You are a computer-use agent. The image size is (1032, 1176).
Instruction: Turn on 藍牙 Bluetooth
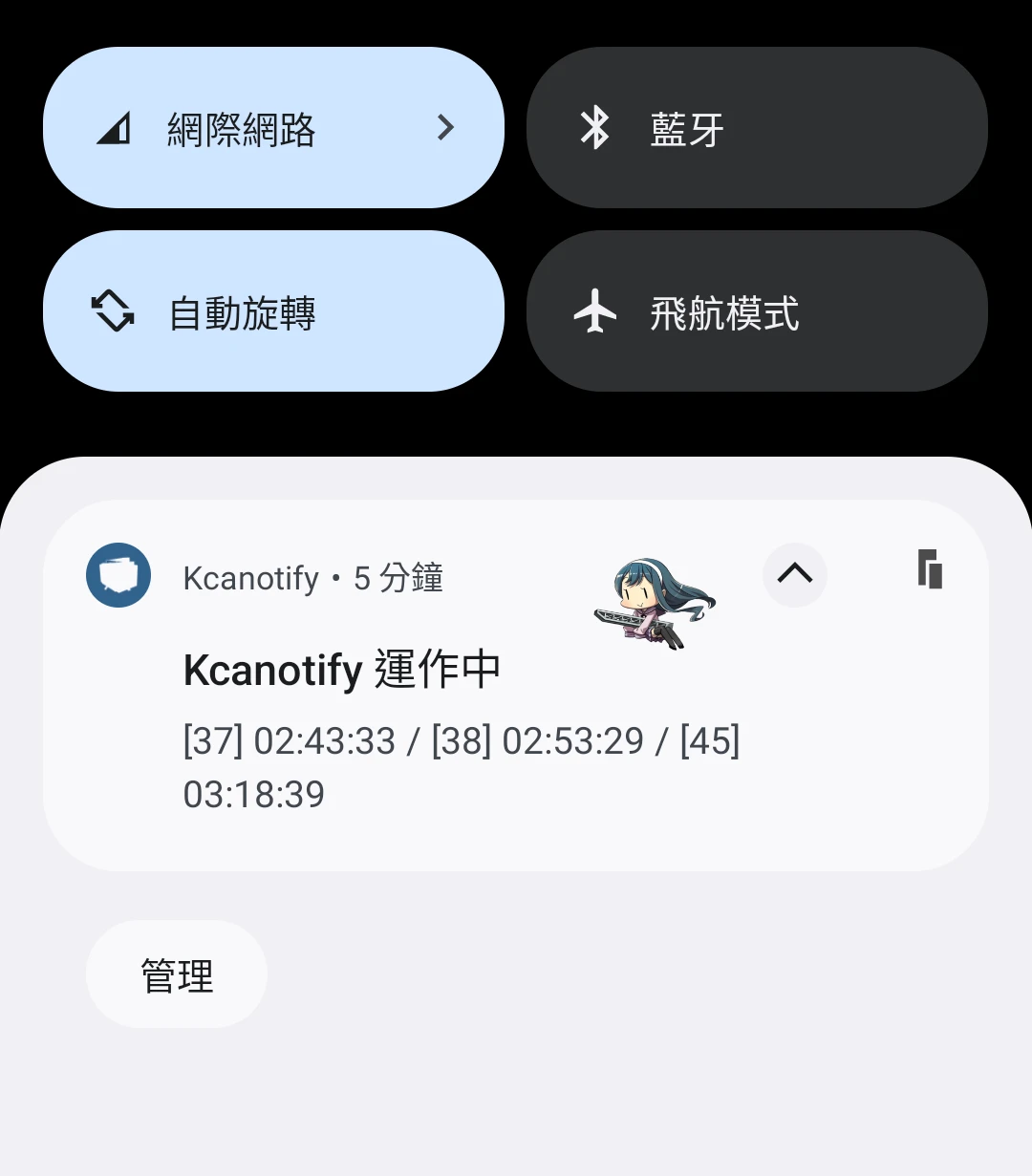point(757,128)
